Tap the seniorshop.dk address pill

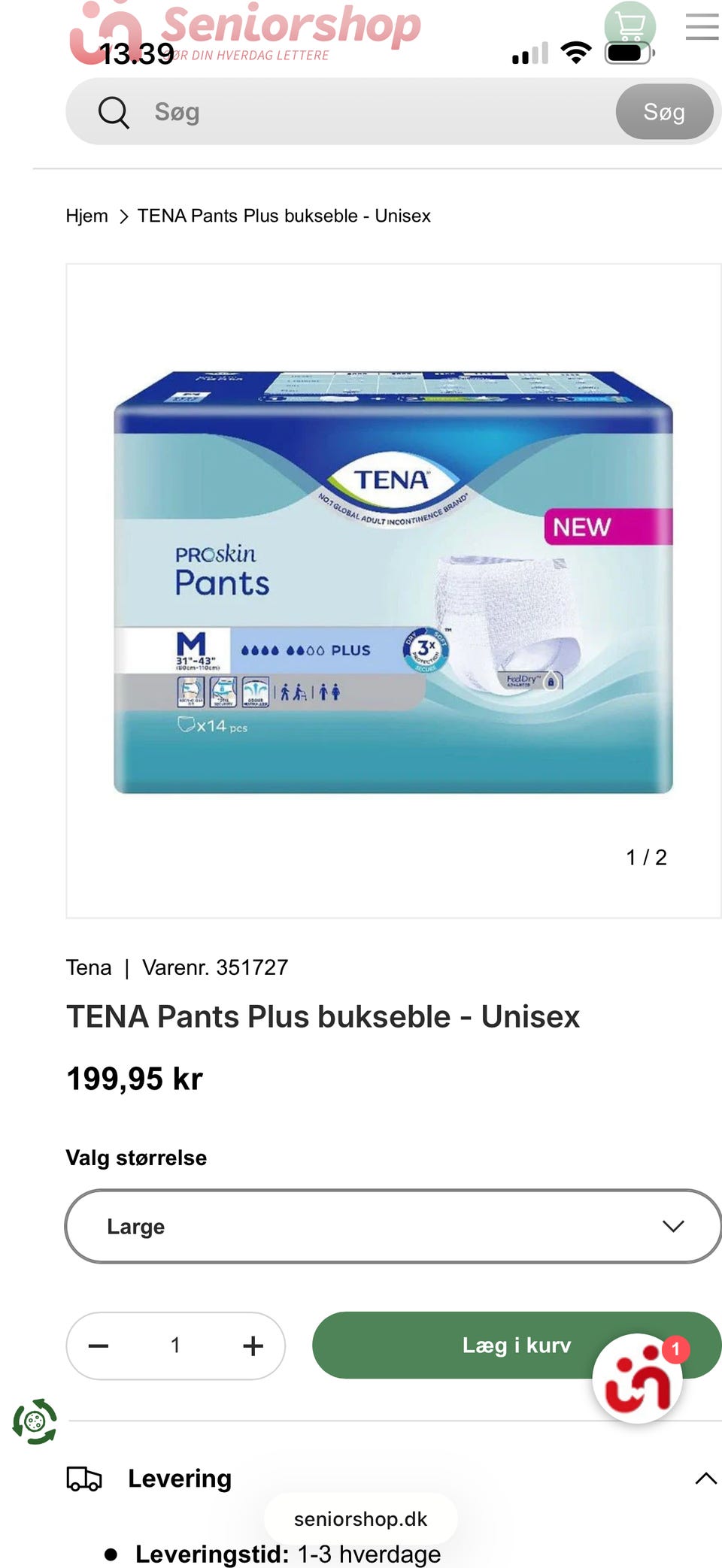pyautogui.click(x=360, y=1518)
